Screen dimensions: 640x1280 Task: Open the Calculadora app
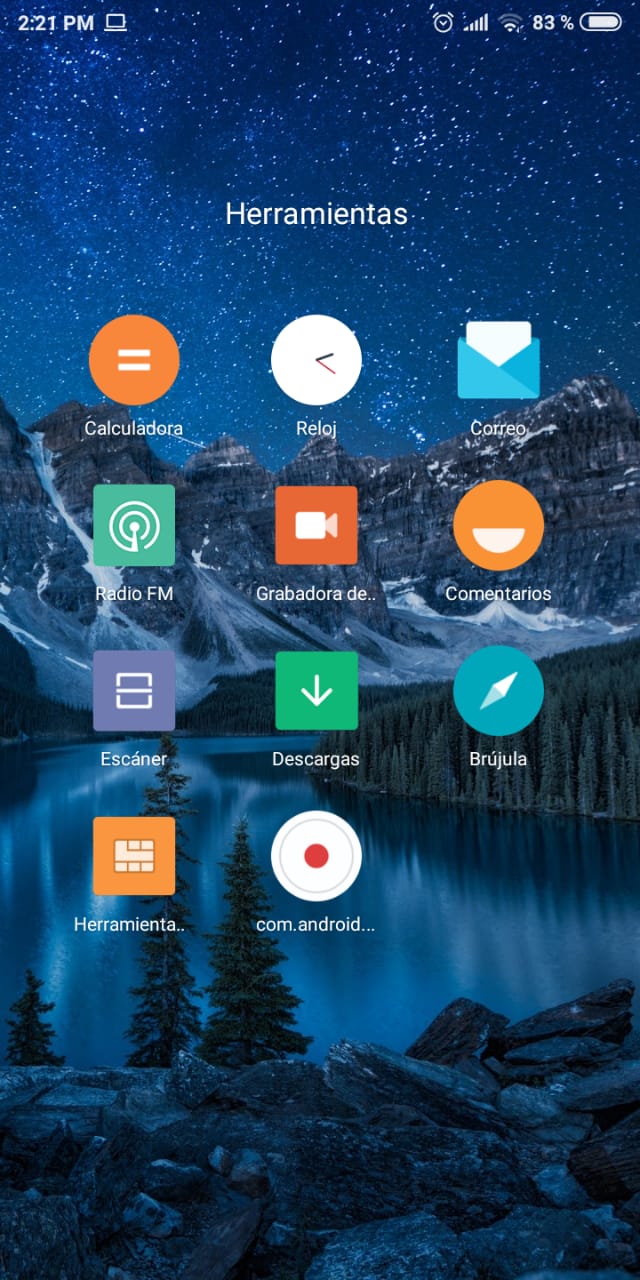(x=134, y=360)
